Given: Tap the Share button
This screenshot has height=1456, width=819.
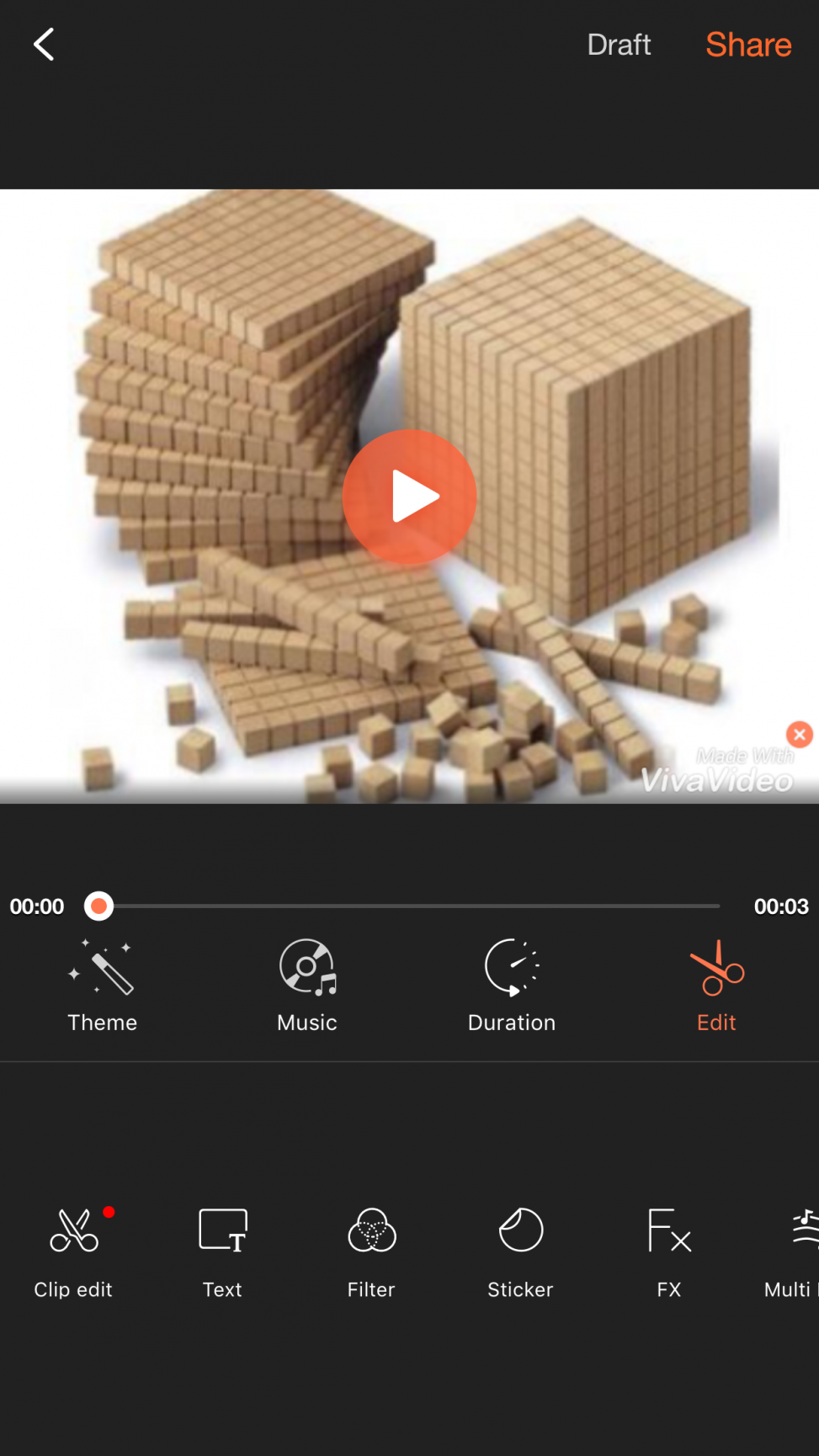Looking at the screenshot, I should coord(747,45).
